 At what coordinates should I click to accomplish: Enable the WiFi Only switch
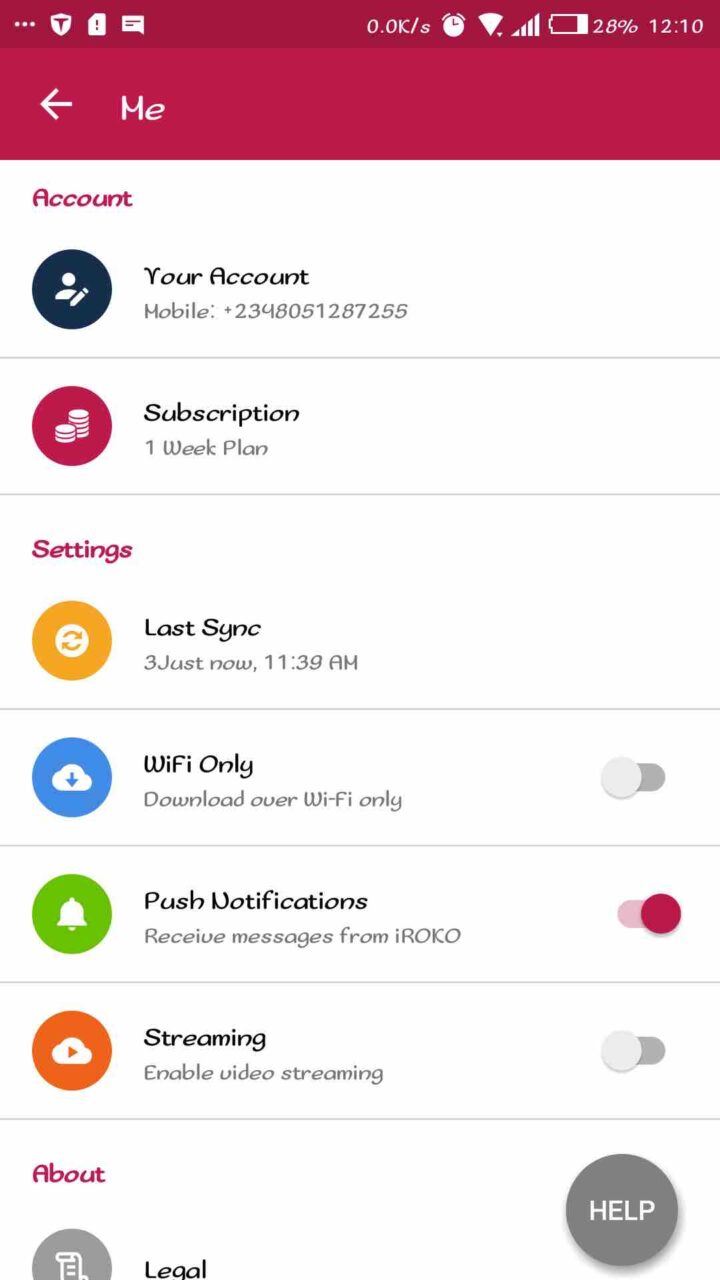pyautogui.click(x=633, y=777)
